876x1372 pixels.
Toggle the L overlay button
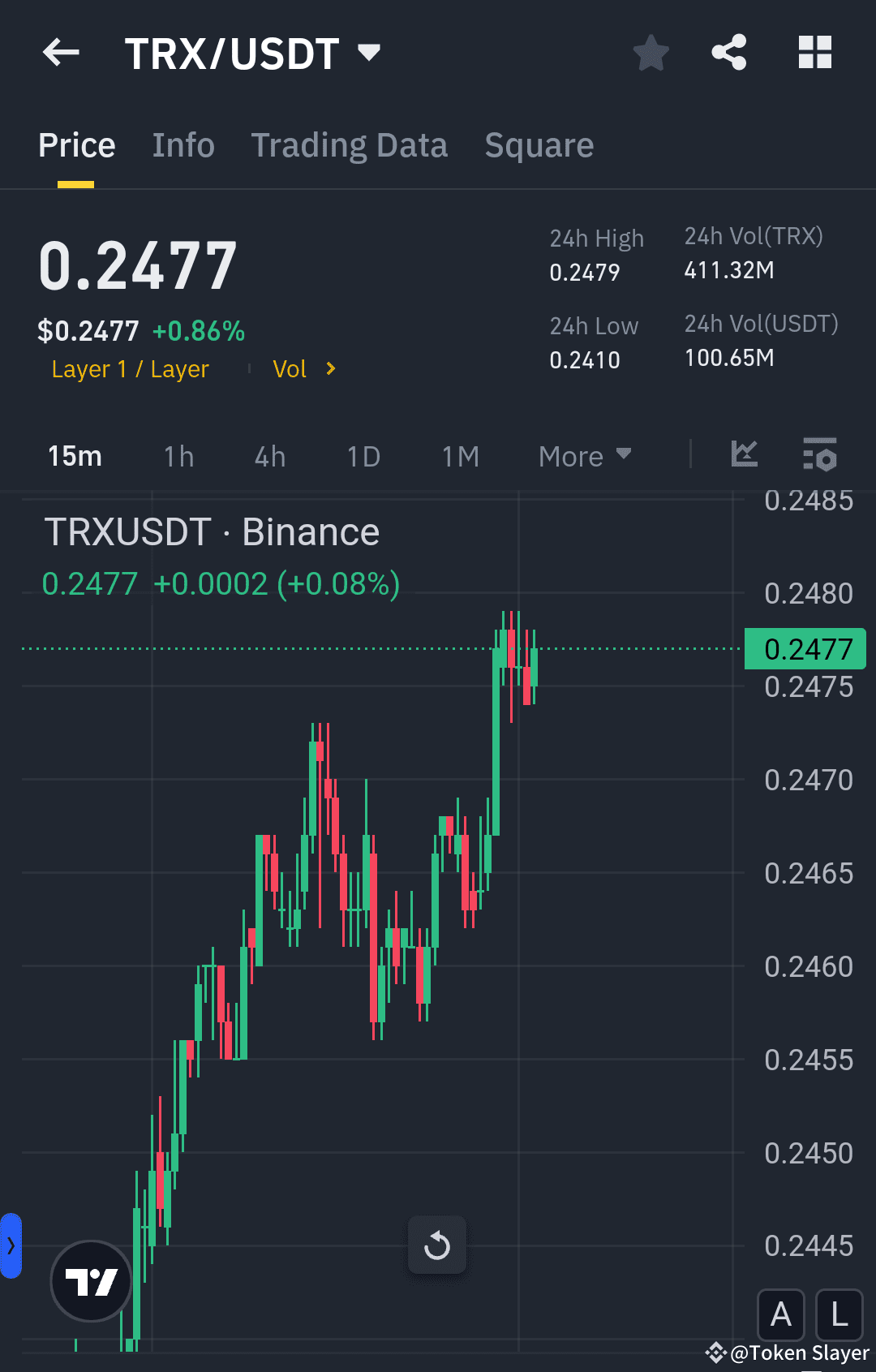click(838, 1315)
